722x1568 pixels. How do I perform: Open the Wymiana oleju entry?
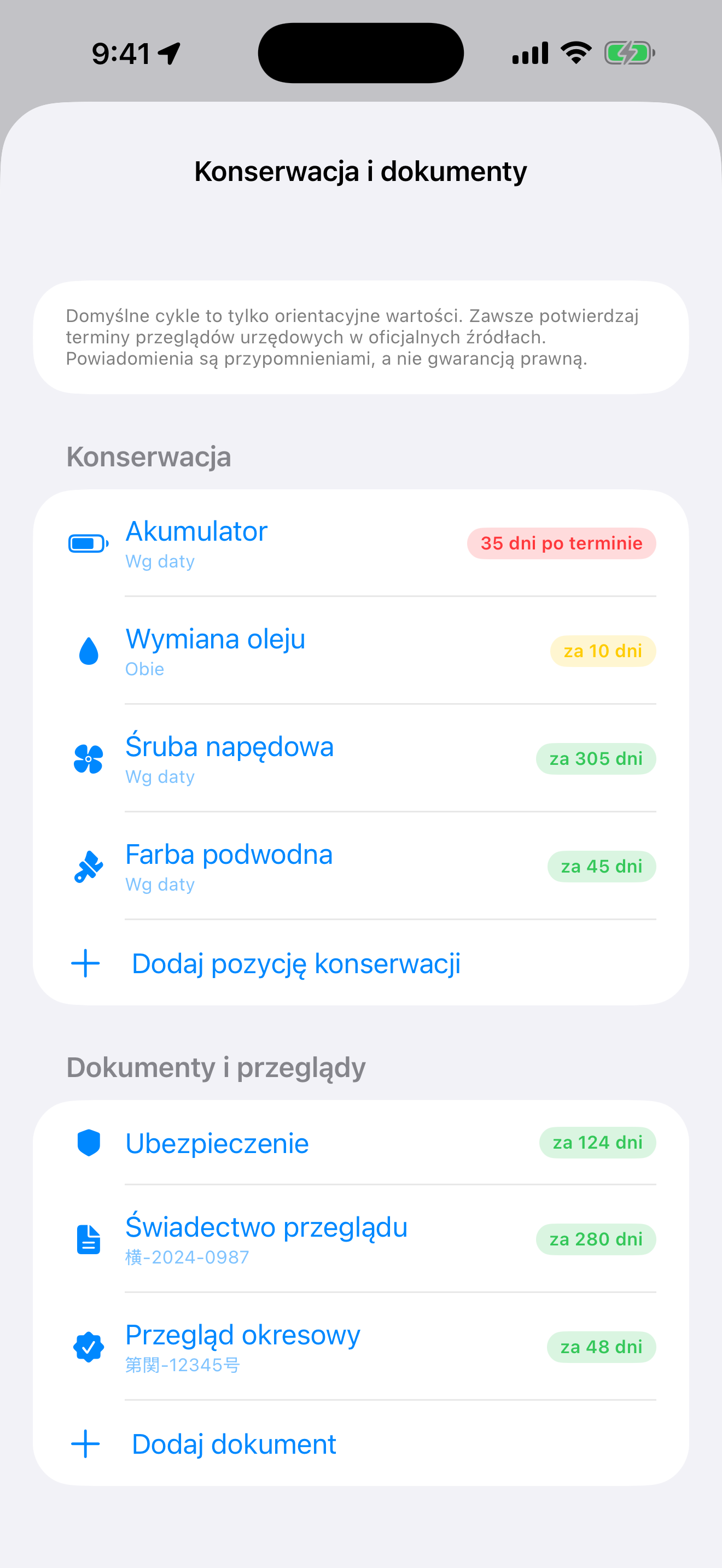[361, 651]
